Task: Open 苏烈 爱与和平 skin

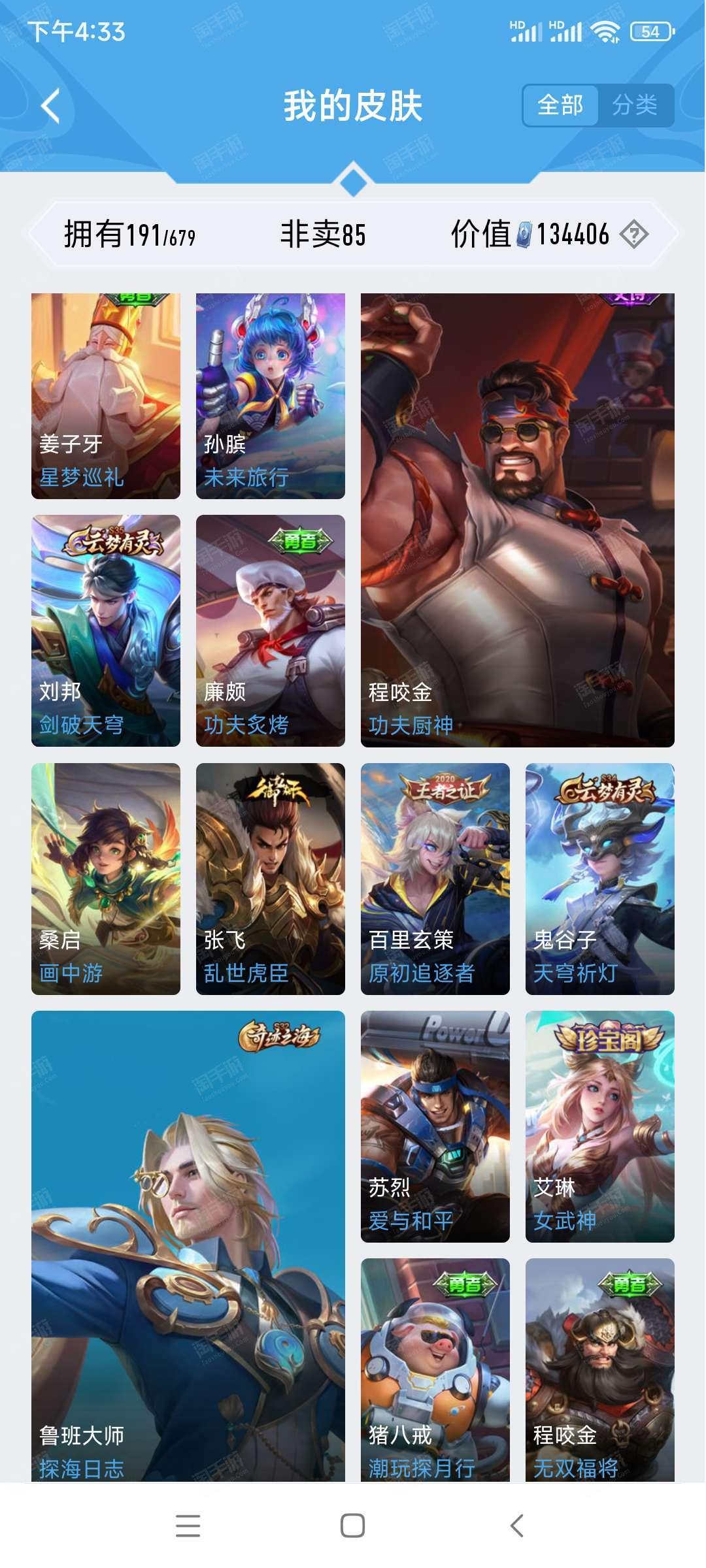Action: 435,1126
